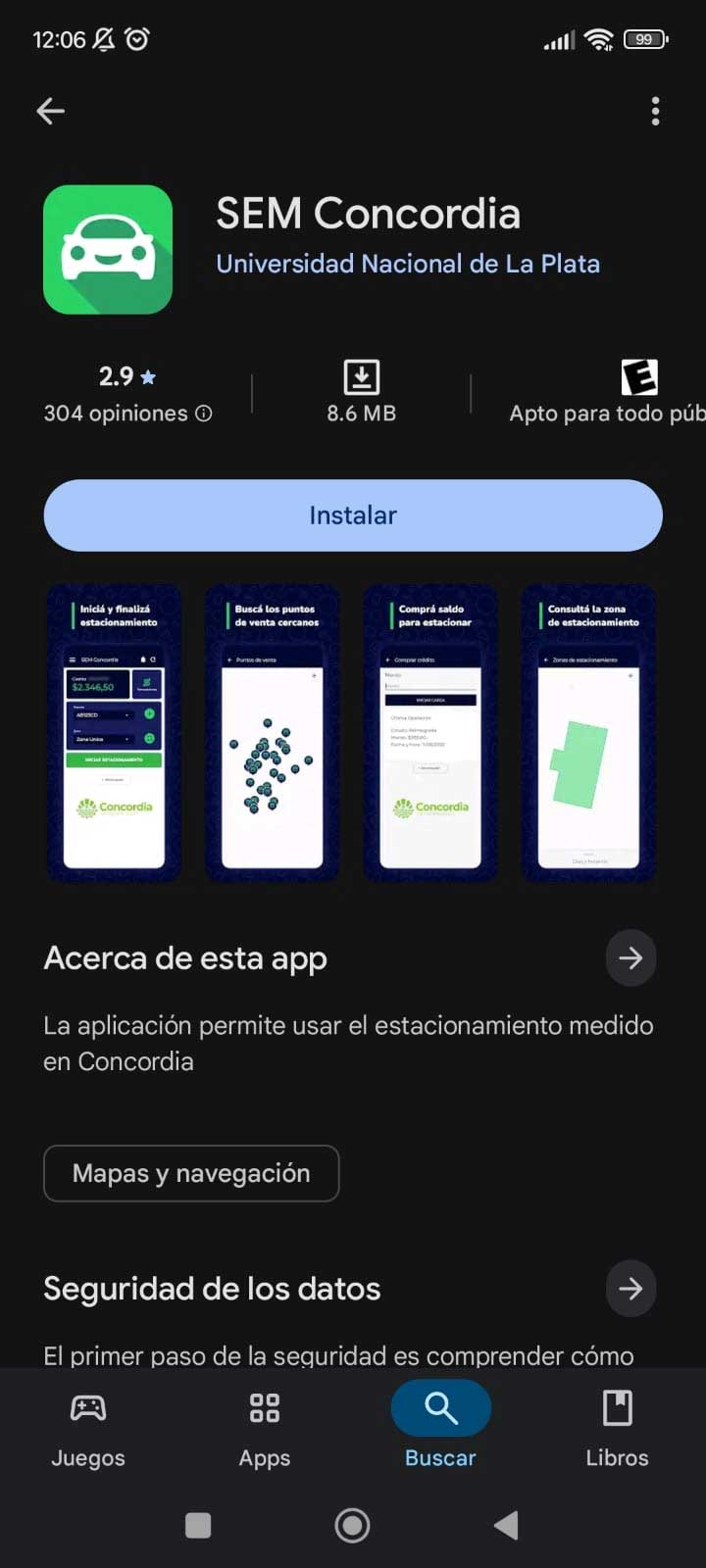Expand the 'Acerca de esta app' arrow
Screen dimensions: 706x1568
[630, 957]
